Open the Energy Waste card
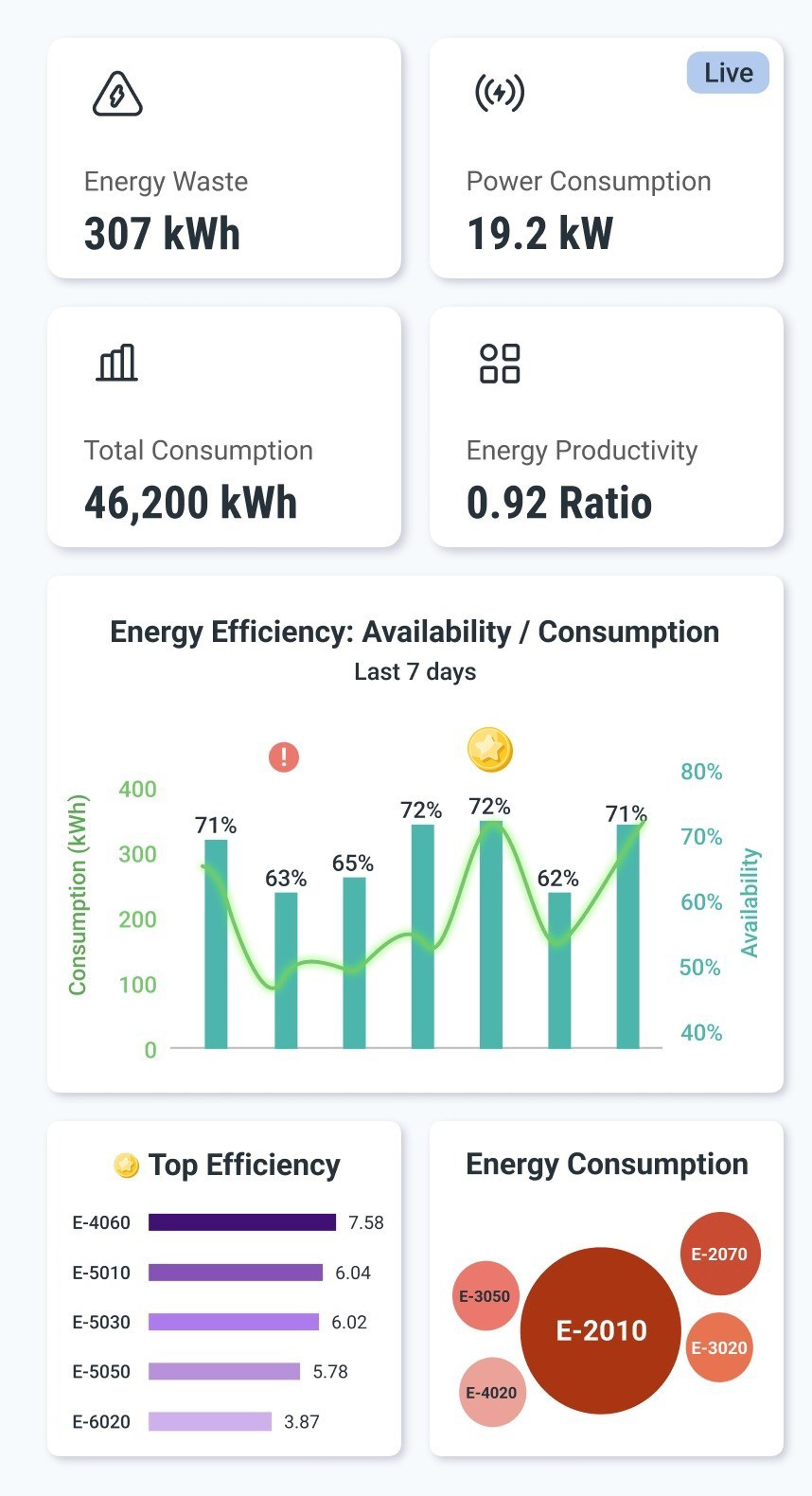The image size is (812, 1496). coord(224,158)
